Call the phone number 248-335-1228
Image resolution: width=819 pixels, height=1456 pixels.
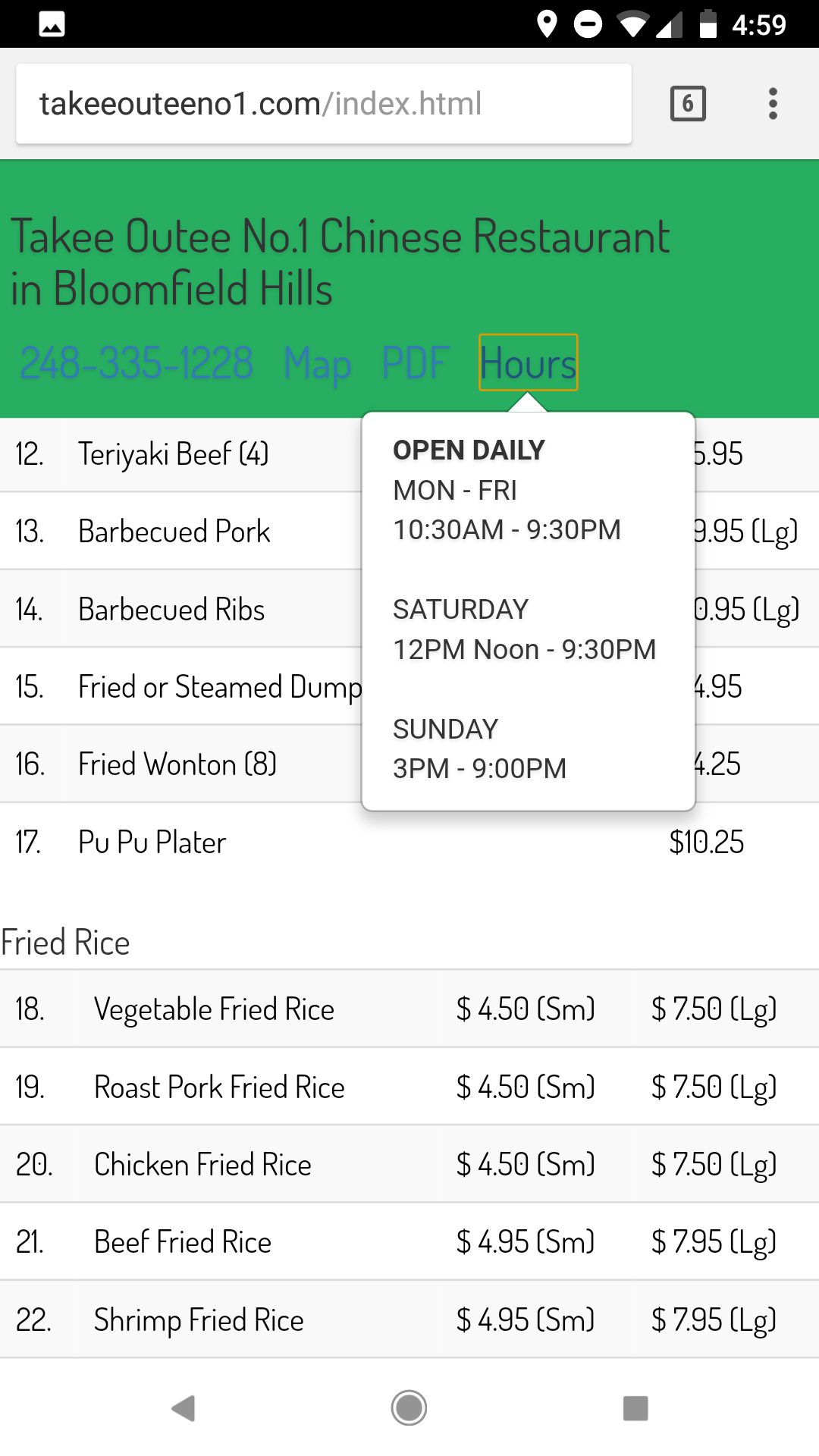coord(136,363)
